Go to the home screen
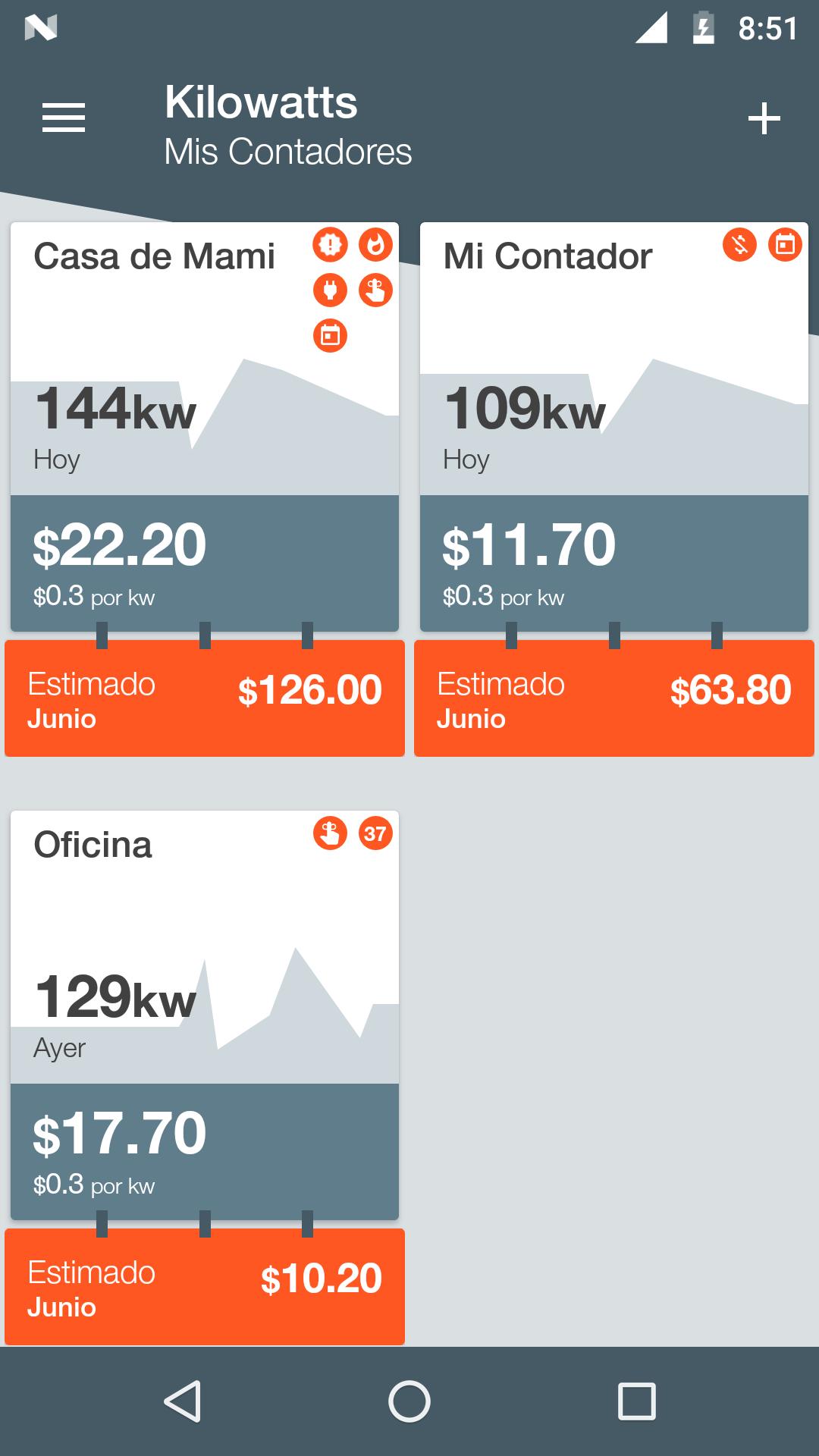This screenshot has width=819, height=1456. pos(409,1401)
